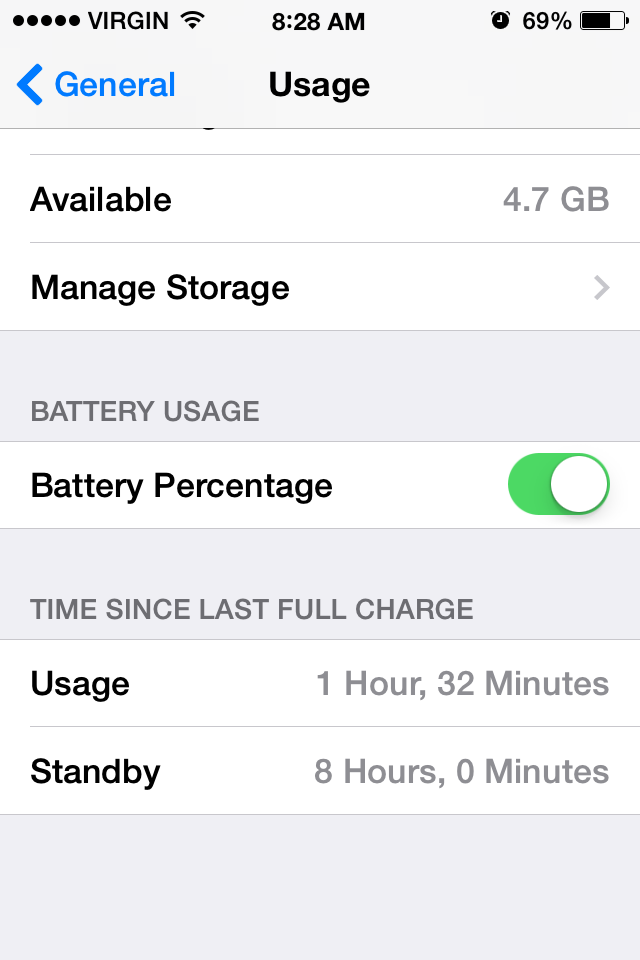The image size is (640, 960).
Task: Turn off the Battery Percentage switch
Action: pos(558,485)
